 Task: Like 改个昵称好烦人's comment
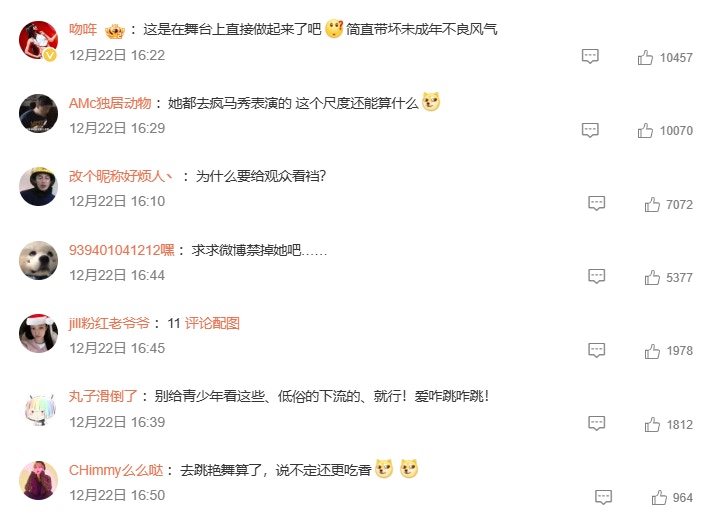pos(653,204)
